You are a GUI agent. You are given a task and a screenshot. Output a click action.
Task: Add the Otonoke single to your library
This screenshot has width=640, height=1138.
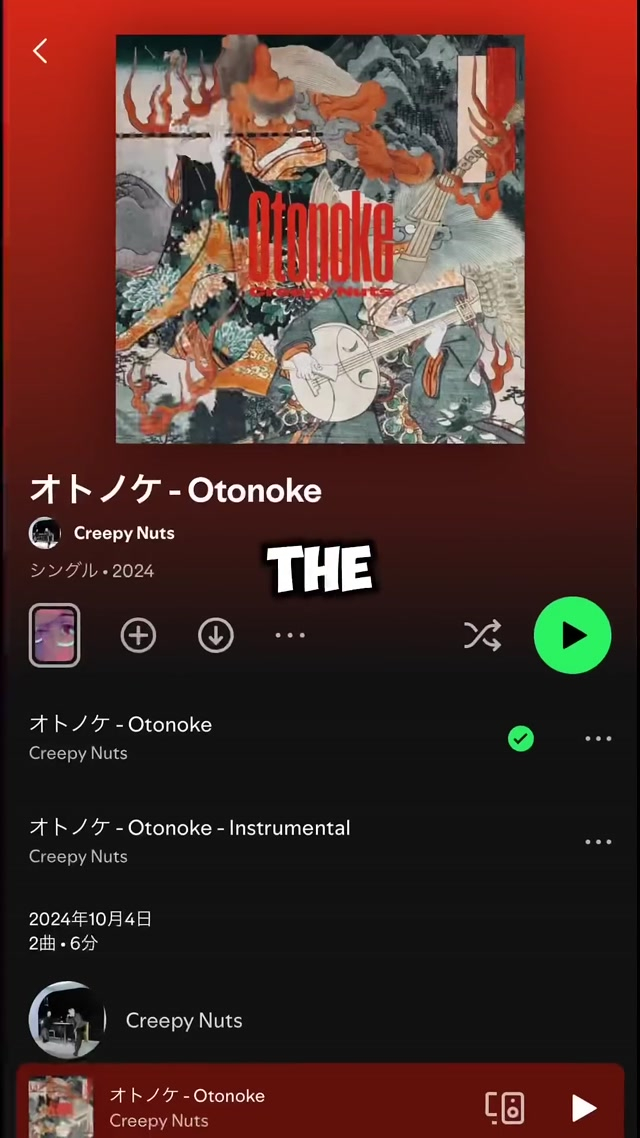coord(138,635)
